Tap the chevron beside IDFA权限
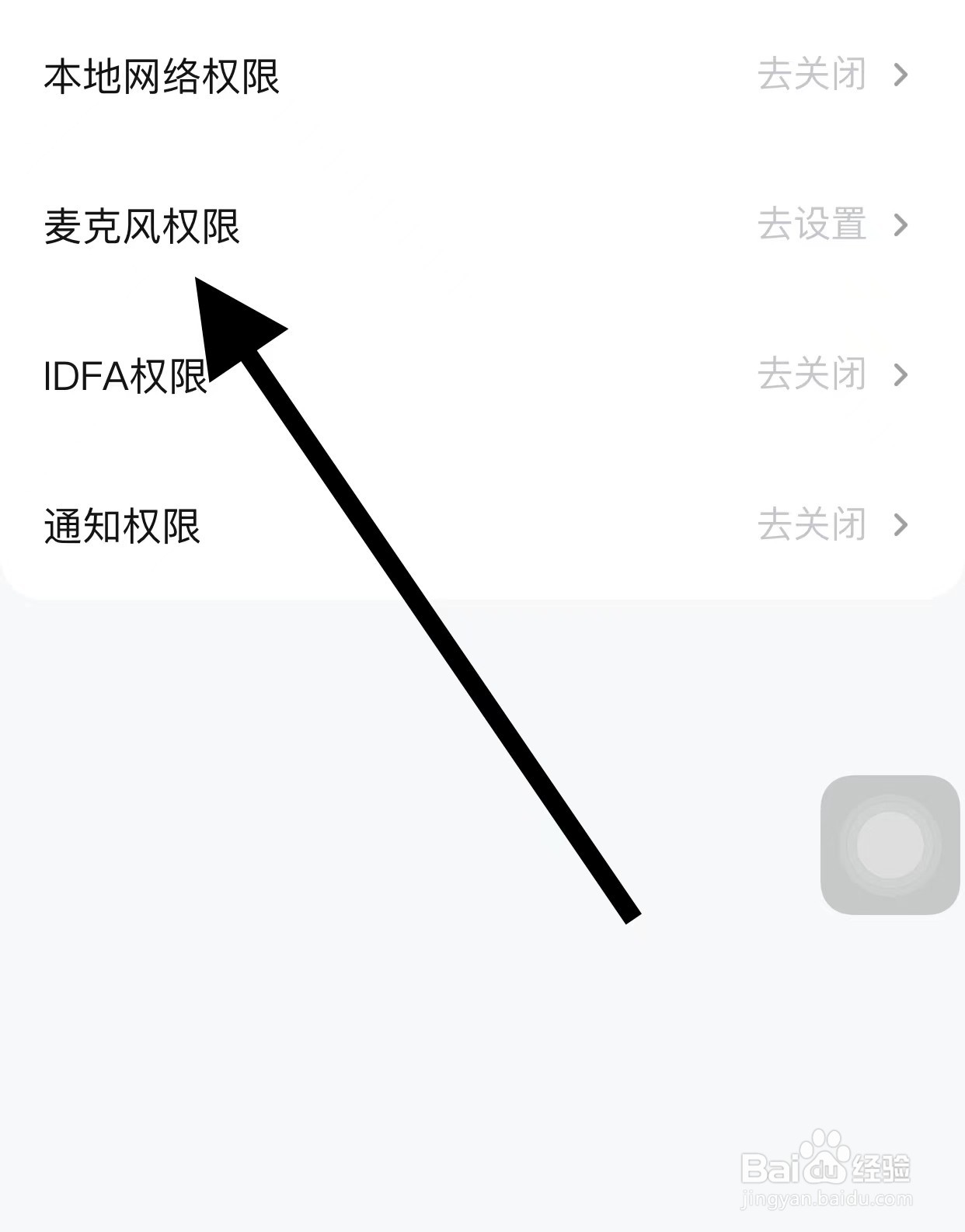 click(x=900, y=374)
